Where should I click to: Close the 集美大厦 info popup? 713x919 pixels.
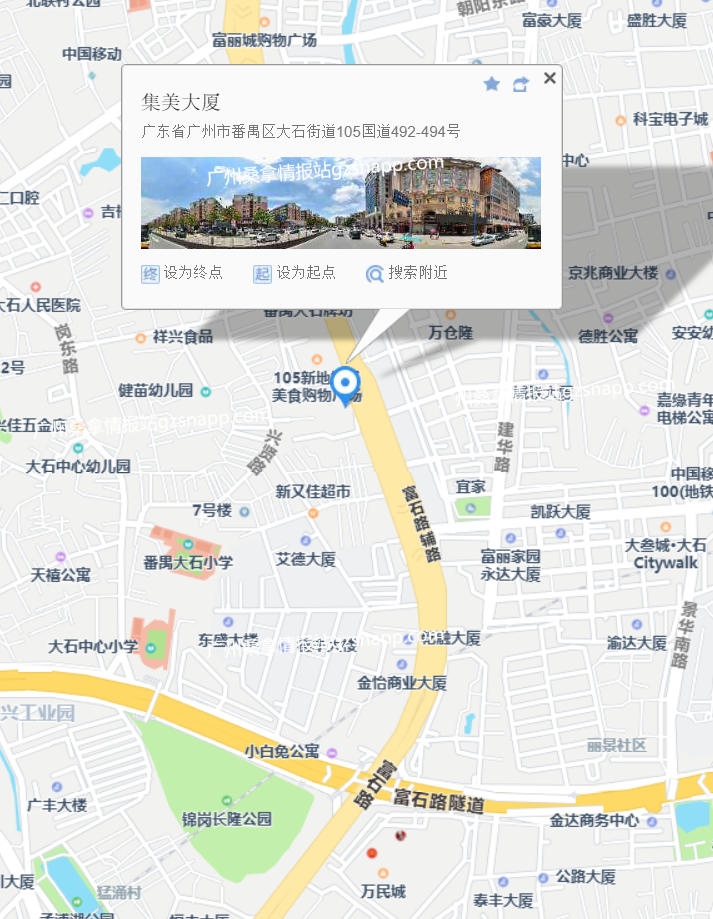[x=549, y=79]
